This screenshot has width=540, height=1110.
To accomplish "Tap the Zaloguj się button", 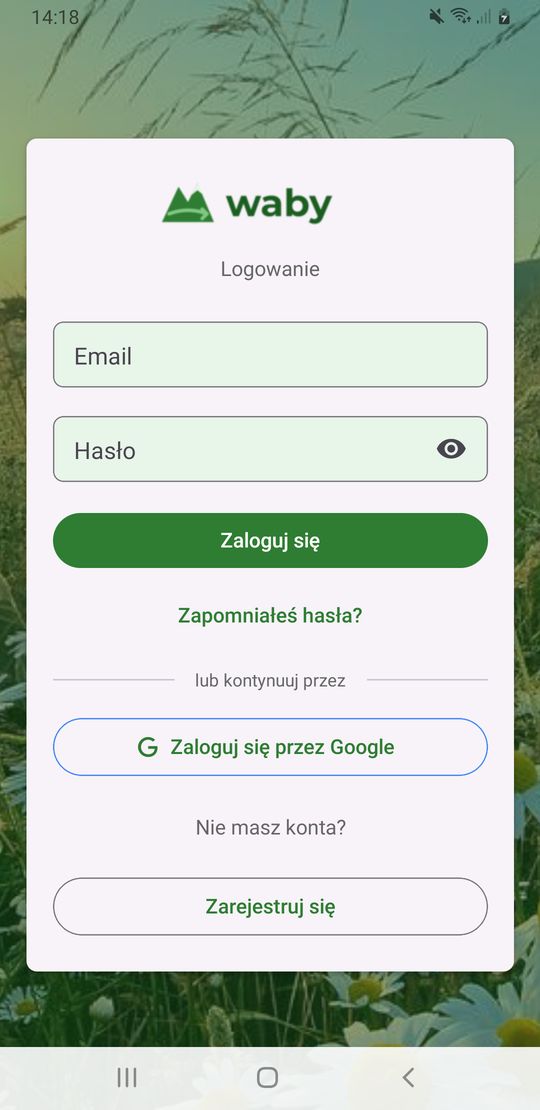I will tap(270, 540).
